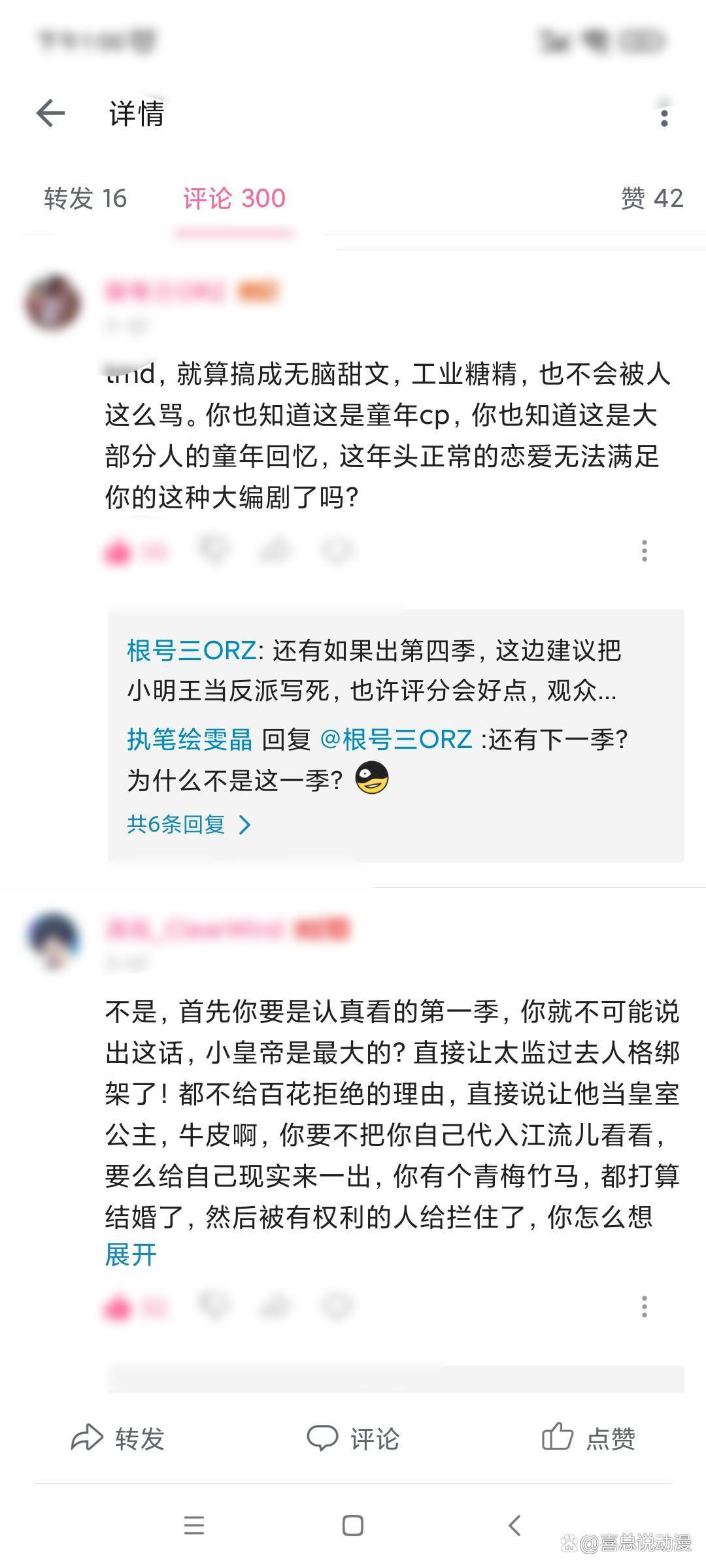Write a comment via bottom 评论 button

353,1439
